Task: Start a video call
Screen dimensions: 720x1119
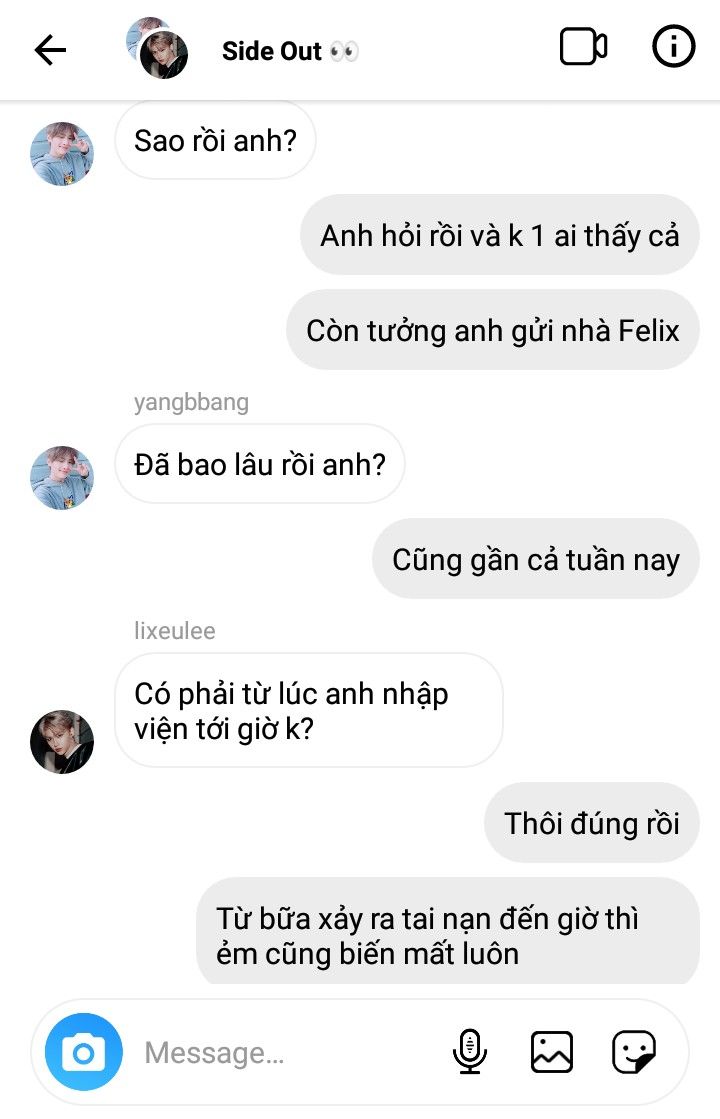Action: pos(583,47)
